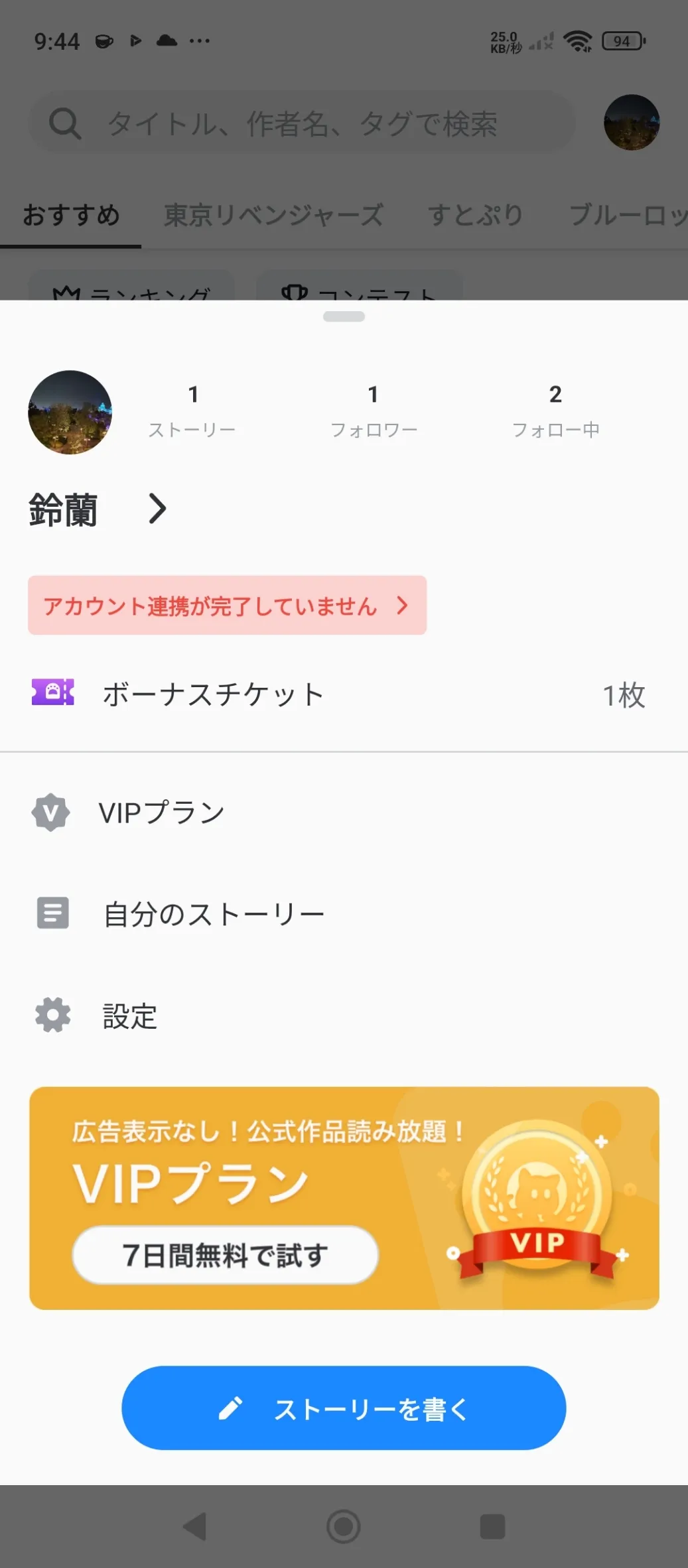Open VIPプラン menu item

tap(344, 812)
